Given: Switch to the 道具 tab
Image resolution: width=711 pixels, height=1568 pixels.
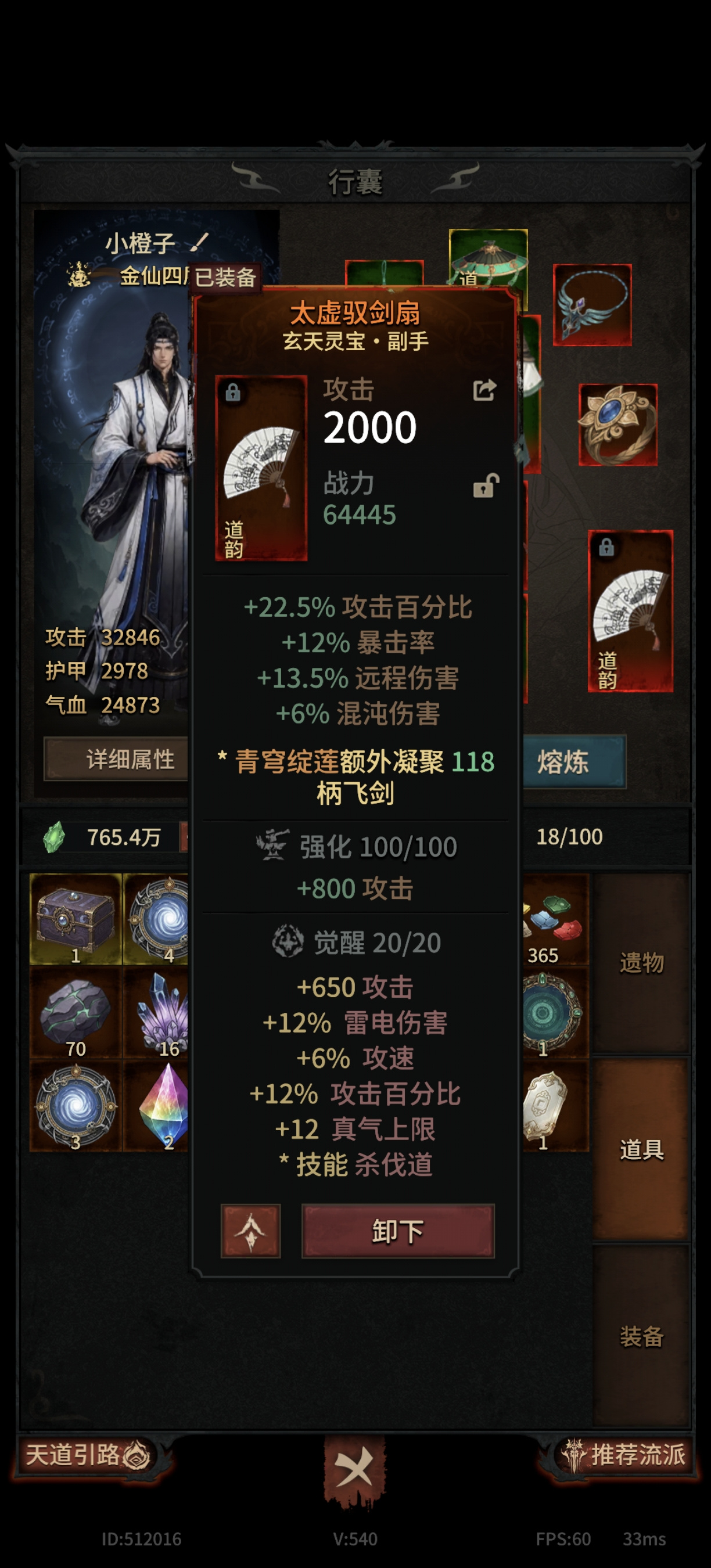Looking at the screenshot, I should pyautogui.click(x=641, y=1149).
